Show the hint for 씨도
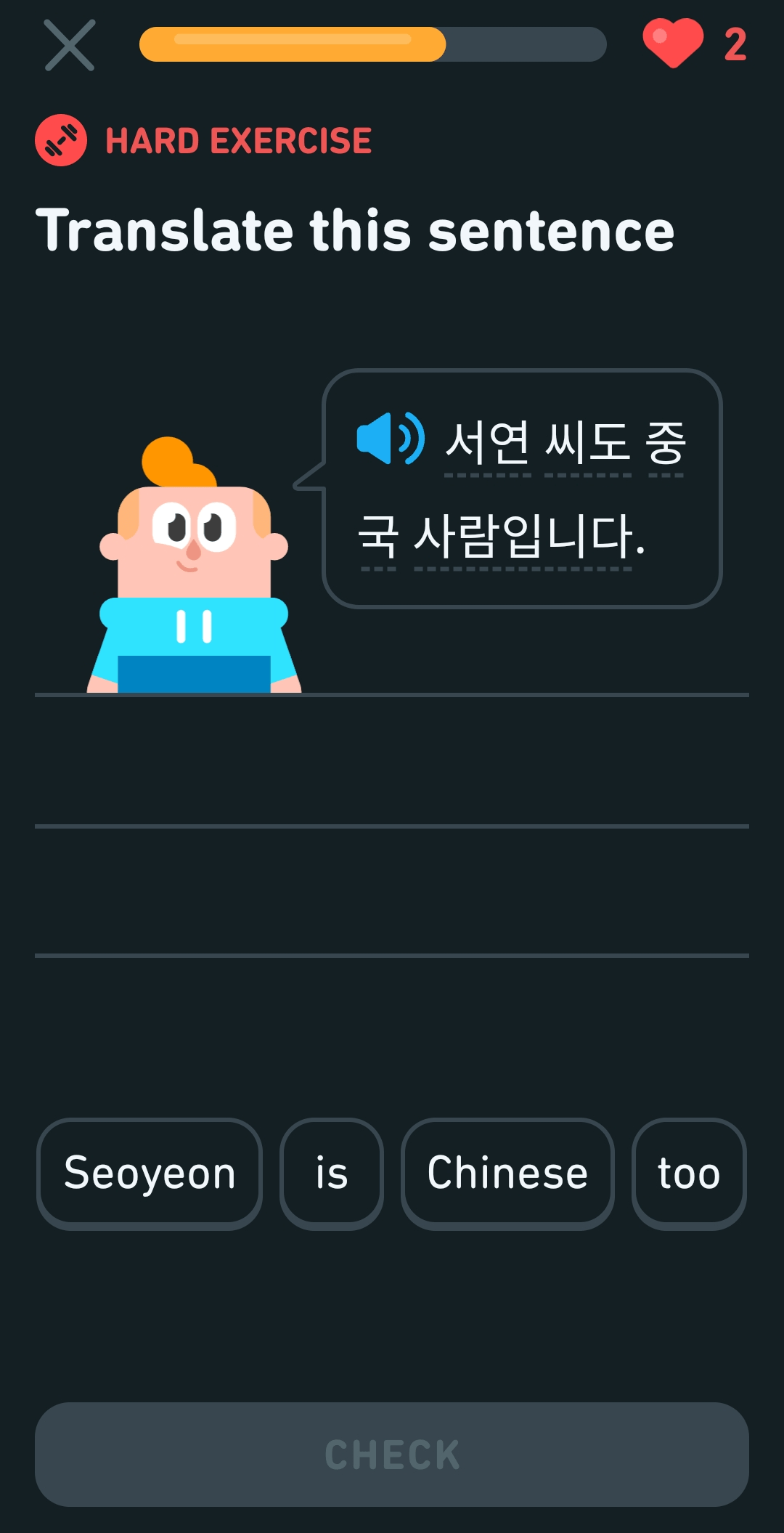The width and height of the screenshot is (784, 1533). point(587,442)
